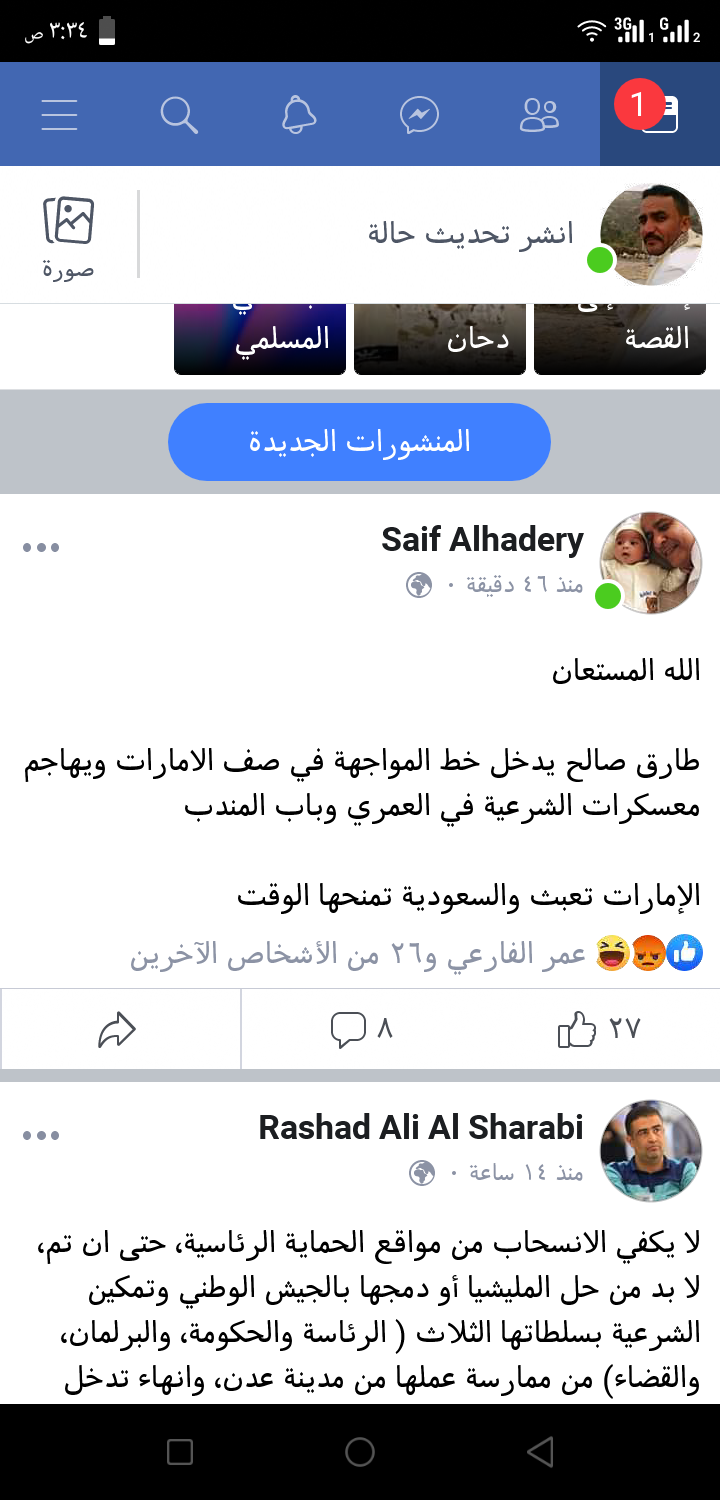The height and width of the screenshot is (1500, 720).
Task: Open my profile picture
Action: coord(651,235)
